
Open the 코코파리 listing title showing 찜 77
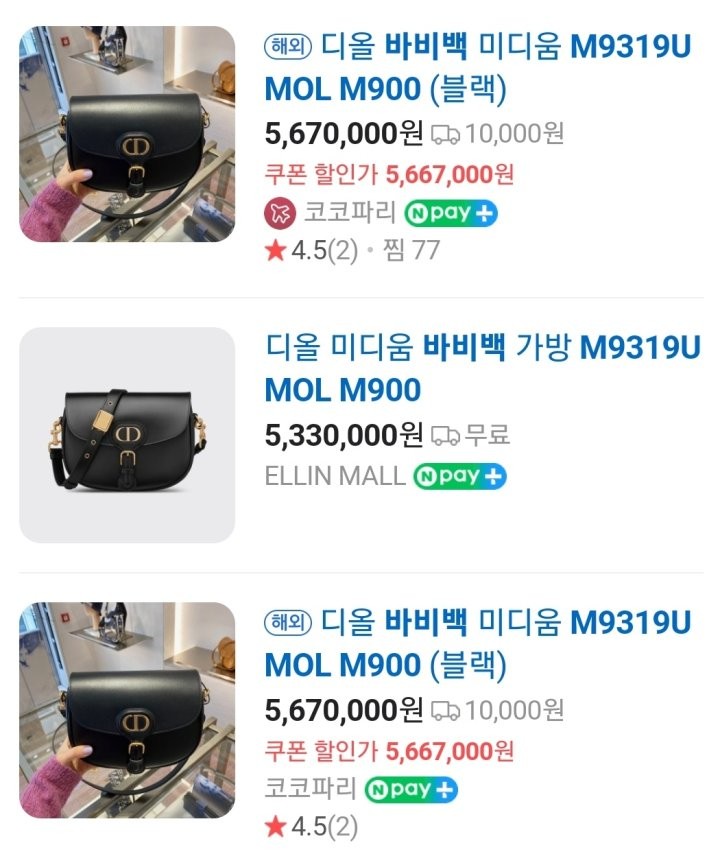point(477,67)
